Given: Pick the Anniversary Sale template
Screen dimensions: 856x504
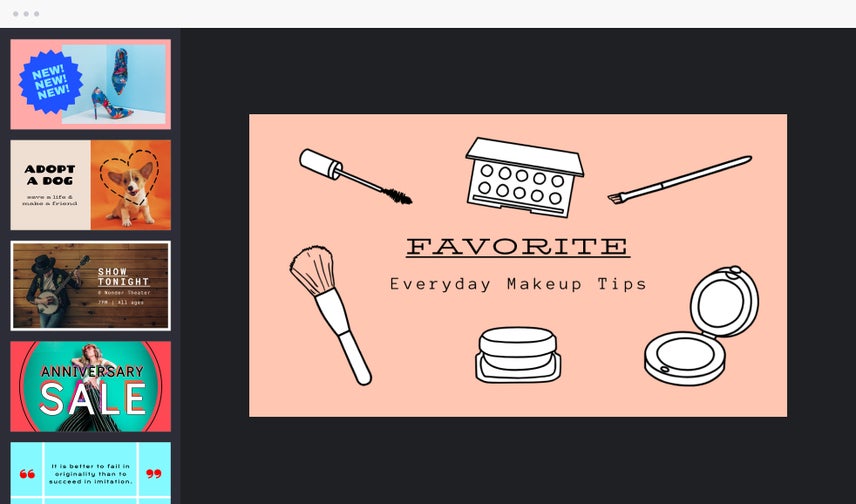Looking at the screenshot, I should 90,386.
